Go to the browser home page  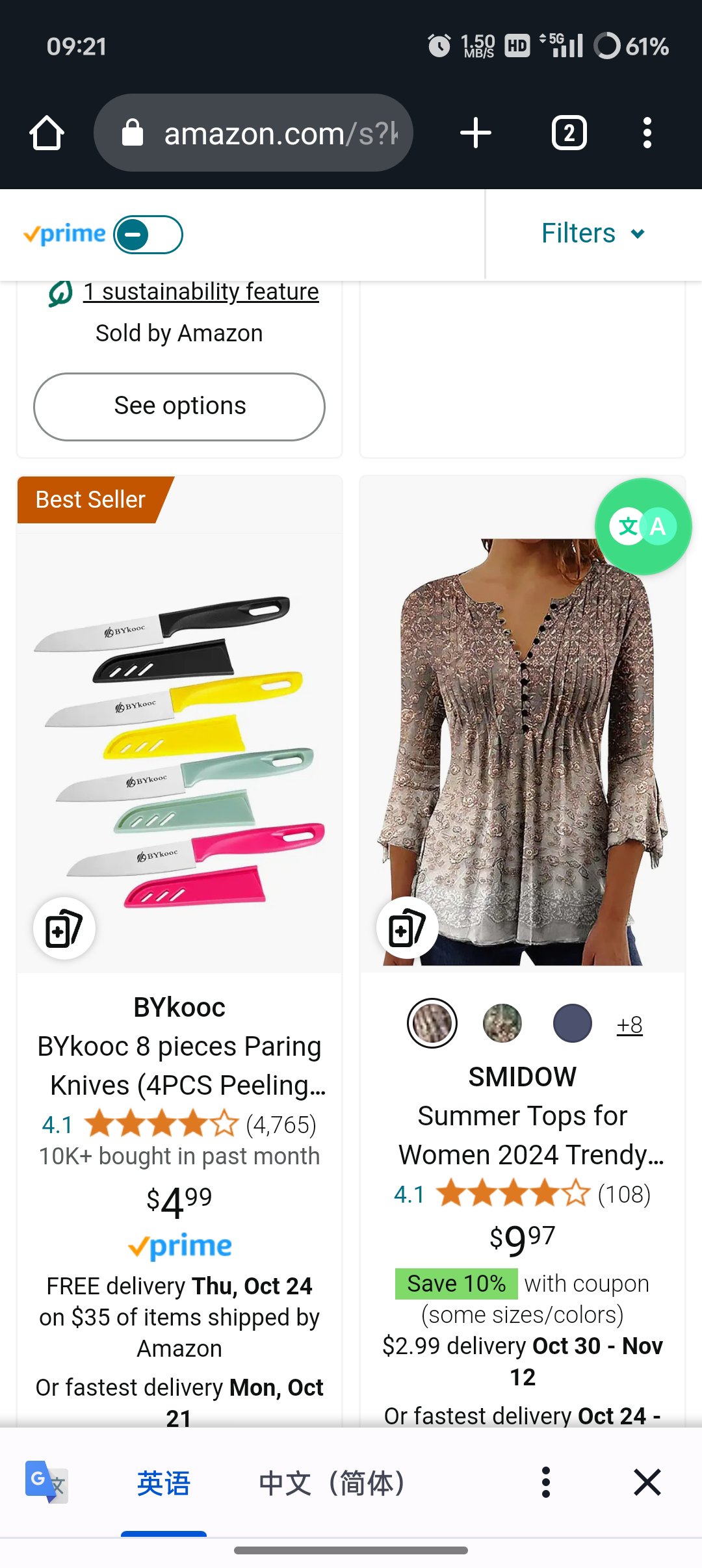47,133
